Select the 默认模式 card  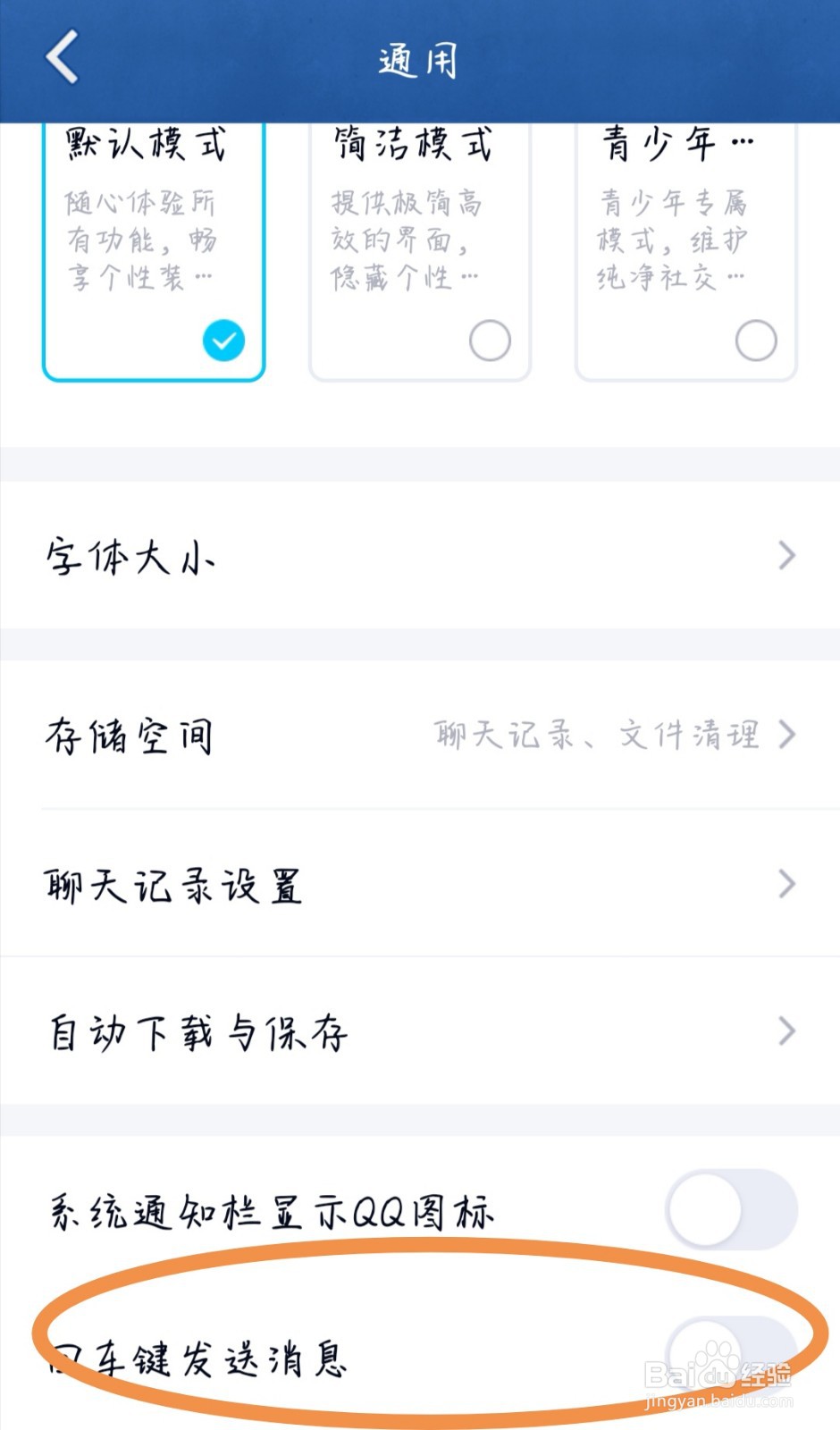pyautogui.click(x=154, y=252)
